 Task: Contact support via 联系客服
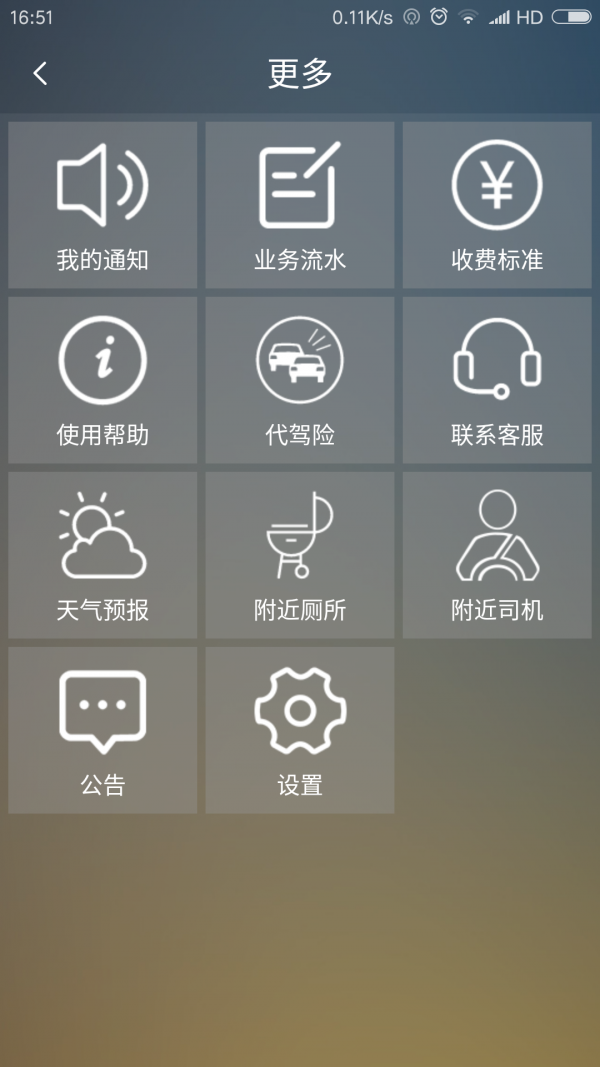[497, 380]
